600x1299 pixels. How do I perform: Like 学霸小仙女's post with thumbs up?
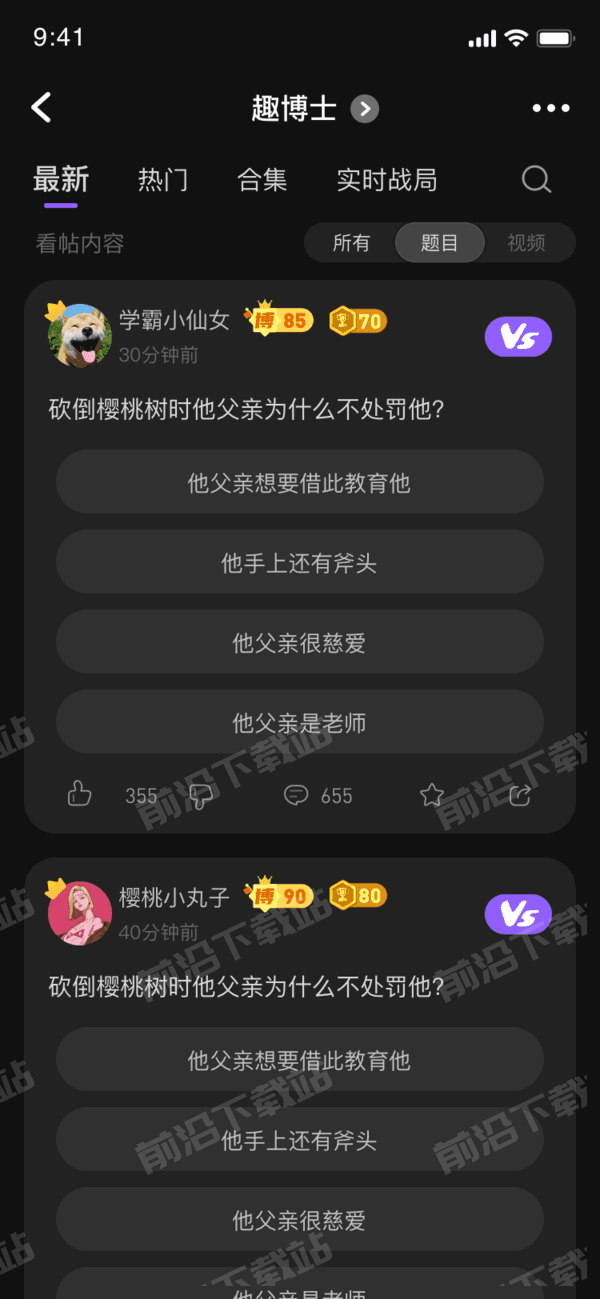click(80, 795)
